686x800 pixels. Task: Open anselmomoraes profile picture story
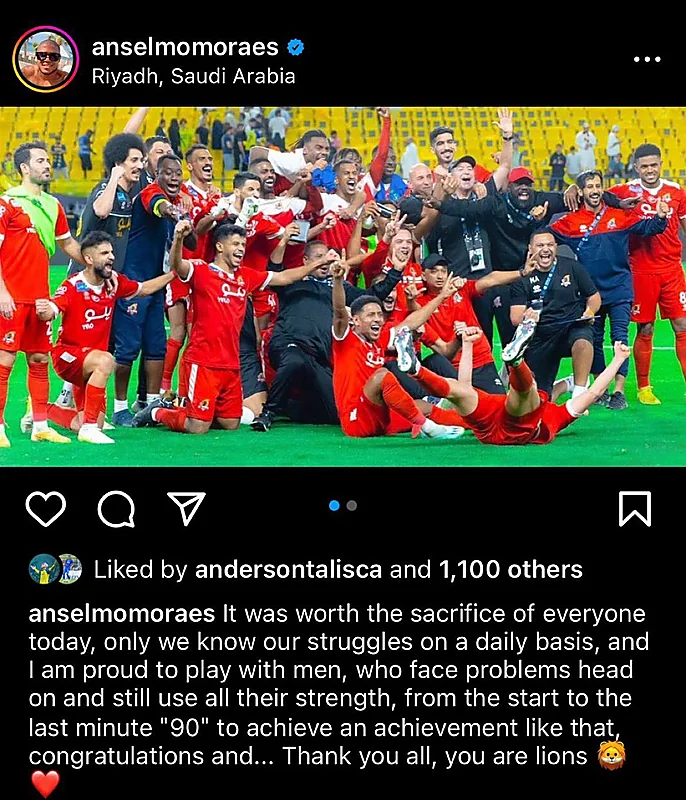coord(45,59)
